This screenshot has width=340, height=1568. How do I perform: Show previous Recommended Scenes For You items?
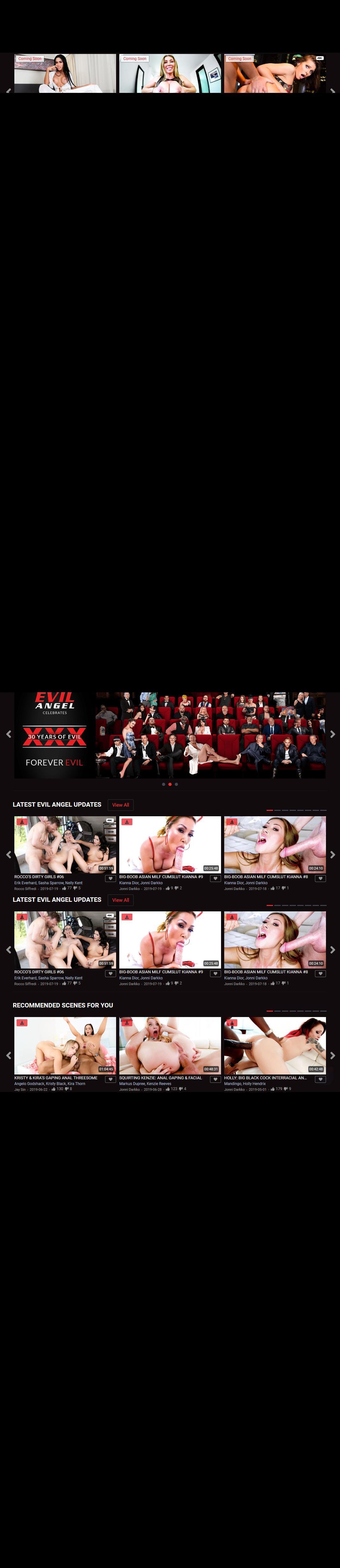coord(8,1055)
